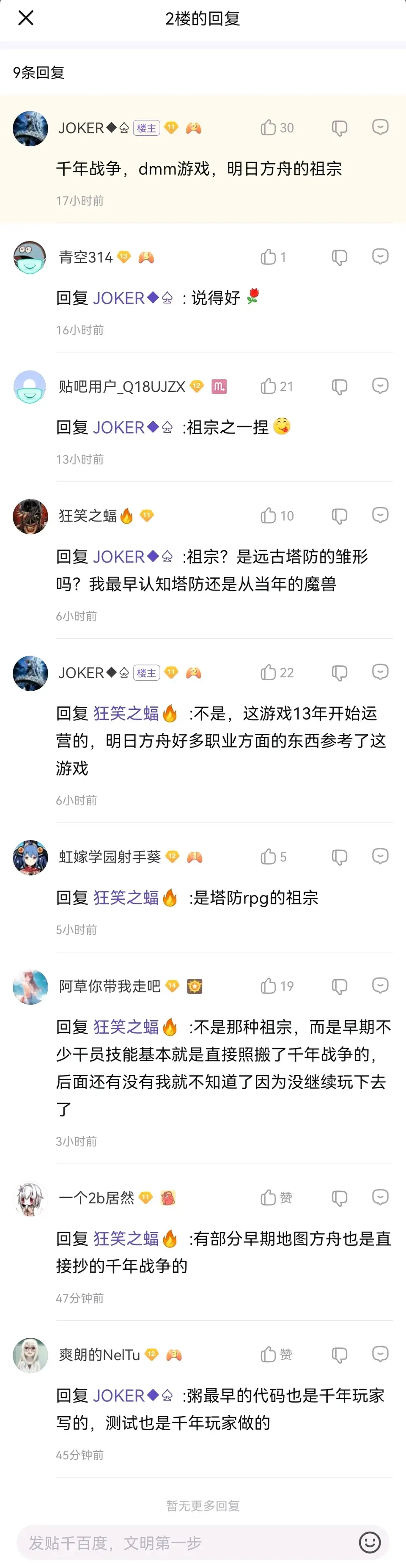Reply to 贴吧用户_Q18UJZX's comment
This screenshot has height=1568, width=406.
click(380, 386)
